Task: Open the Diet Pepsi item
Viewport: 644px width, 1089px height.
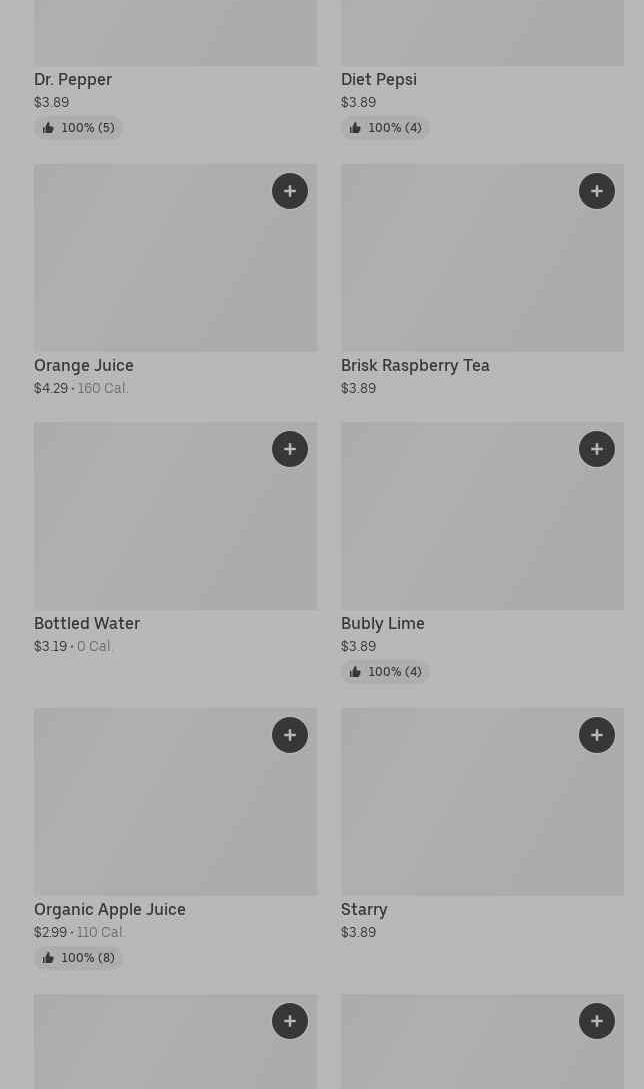Action: [x=482, y=69]
